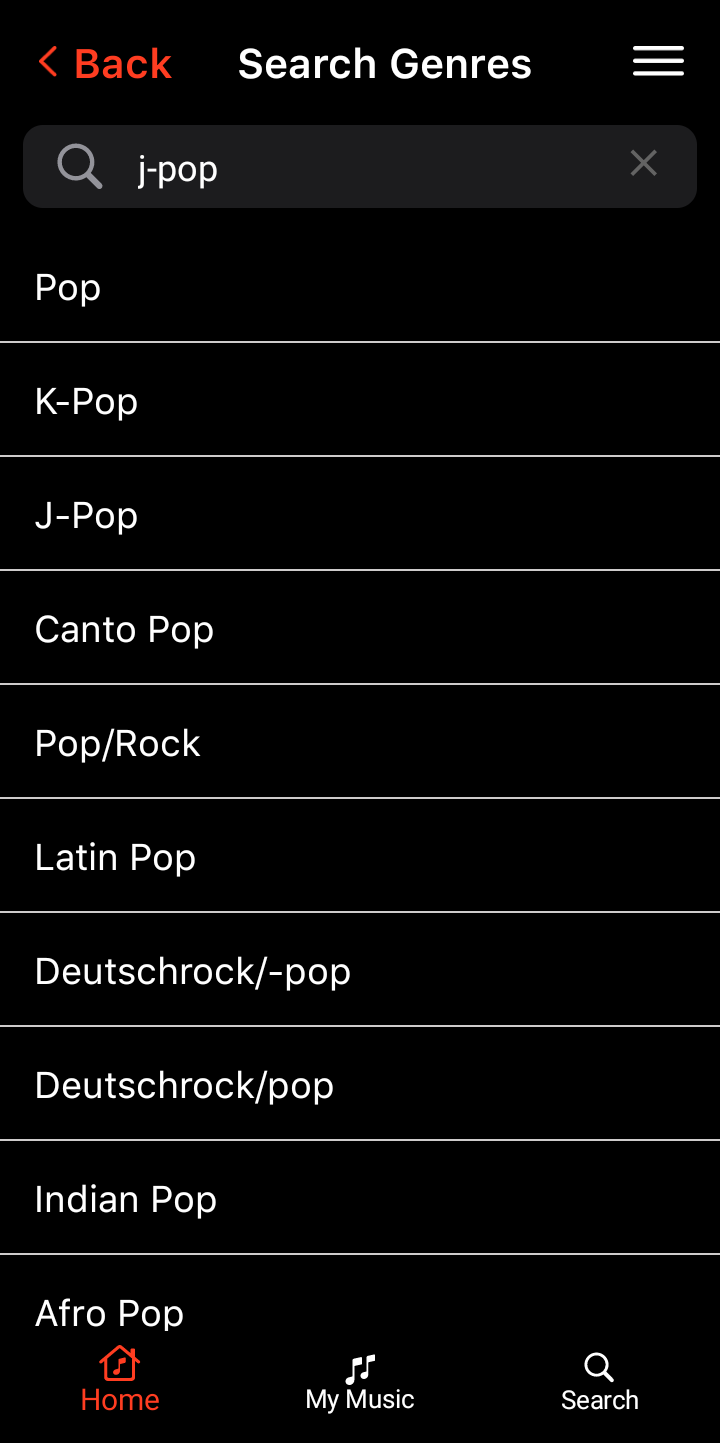This screenshot has width=720, height=1443.
Task: Switch to the Home tab
Action: (120, 1381)
